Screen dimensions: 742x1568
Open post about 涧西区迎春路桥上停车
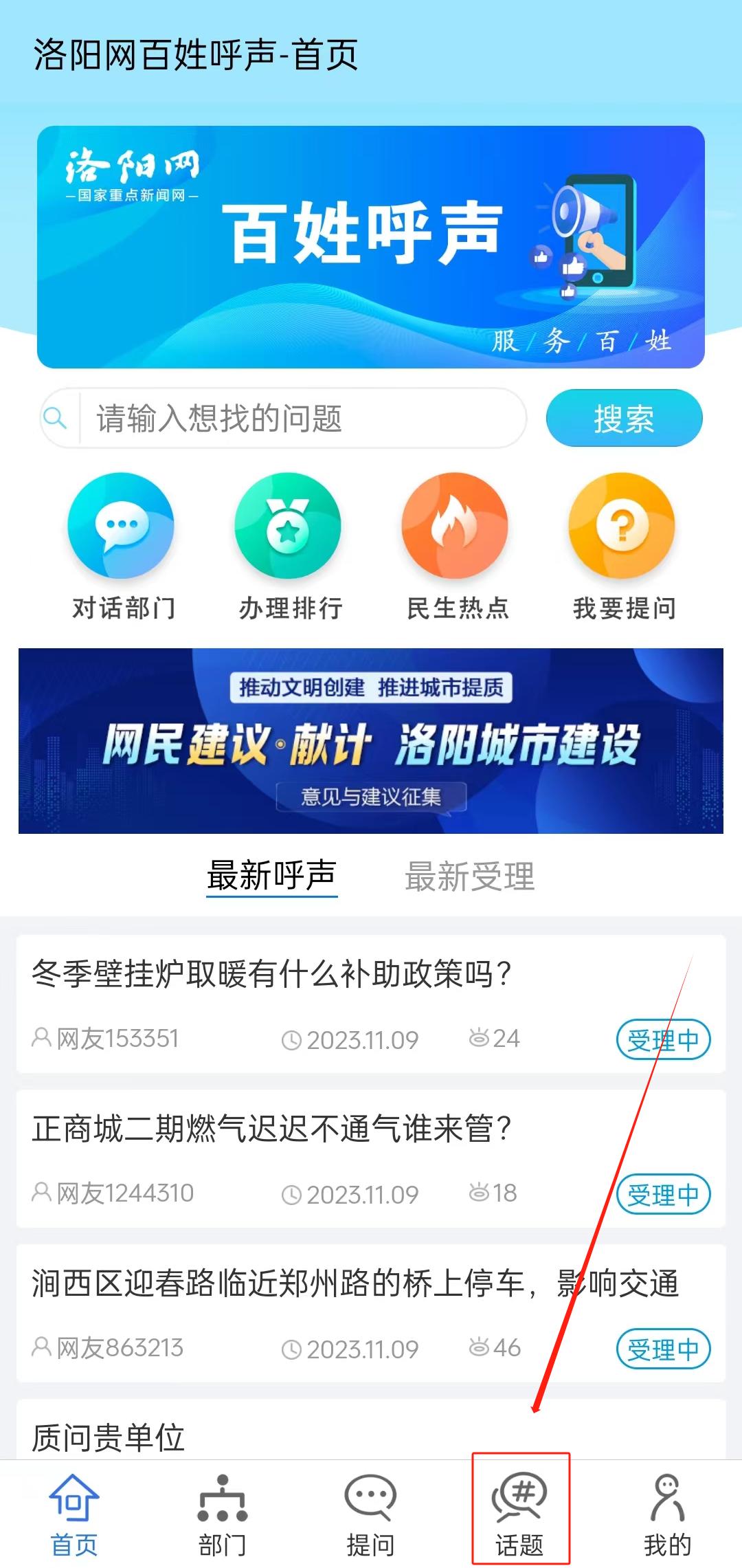click(344, 1283)
